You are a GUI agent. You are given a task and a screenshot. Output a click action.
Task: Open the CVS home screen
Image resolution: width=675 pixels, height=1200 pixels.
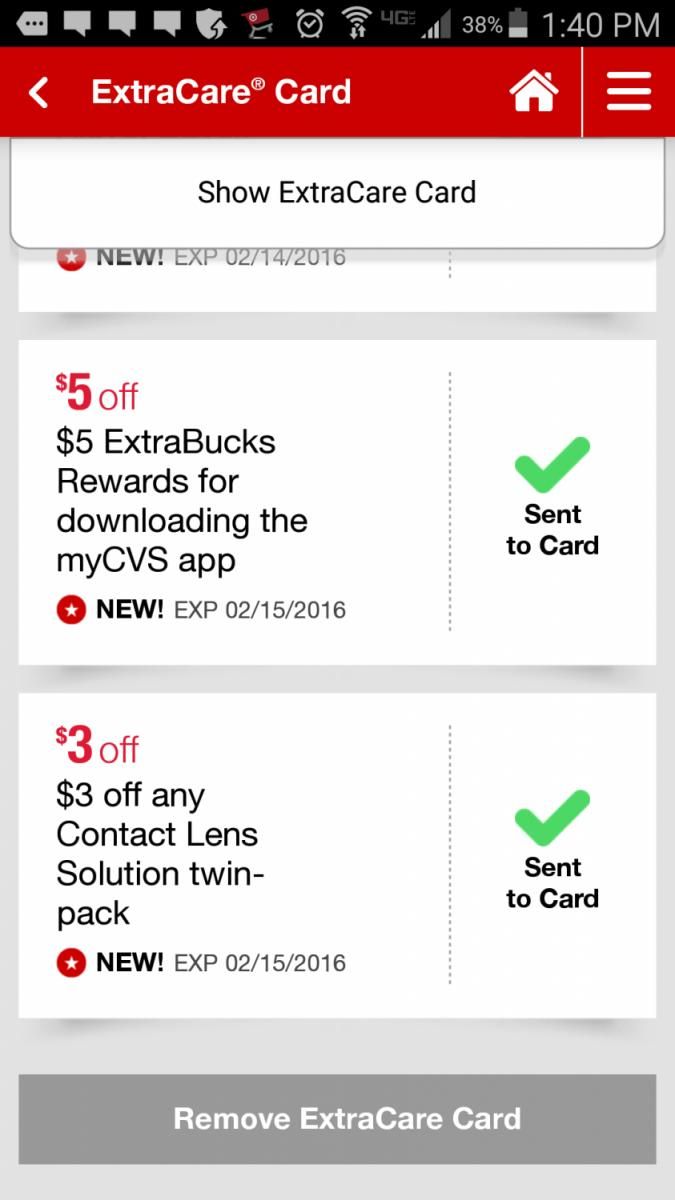[x=533, y=93]
